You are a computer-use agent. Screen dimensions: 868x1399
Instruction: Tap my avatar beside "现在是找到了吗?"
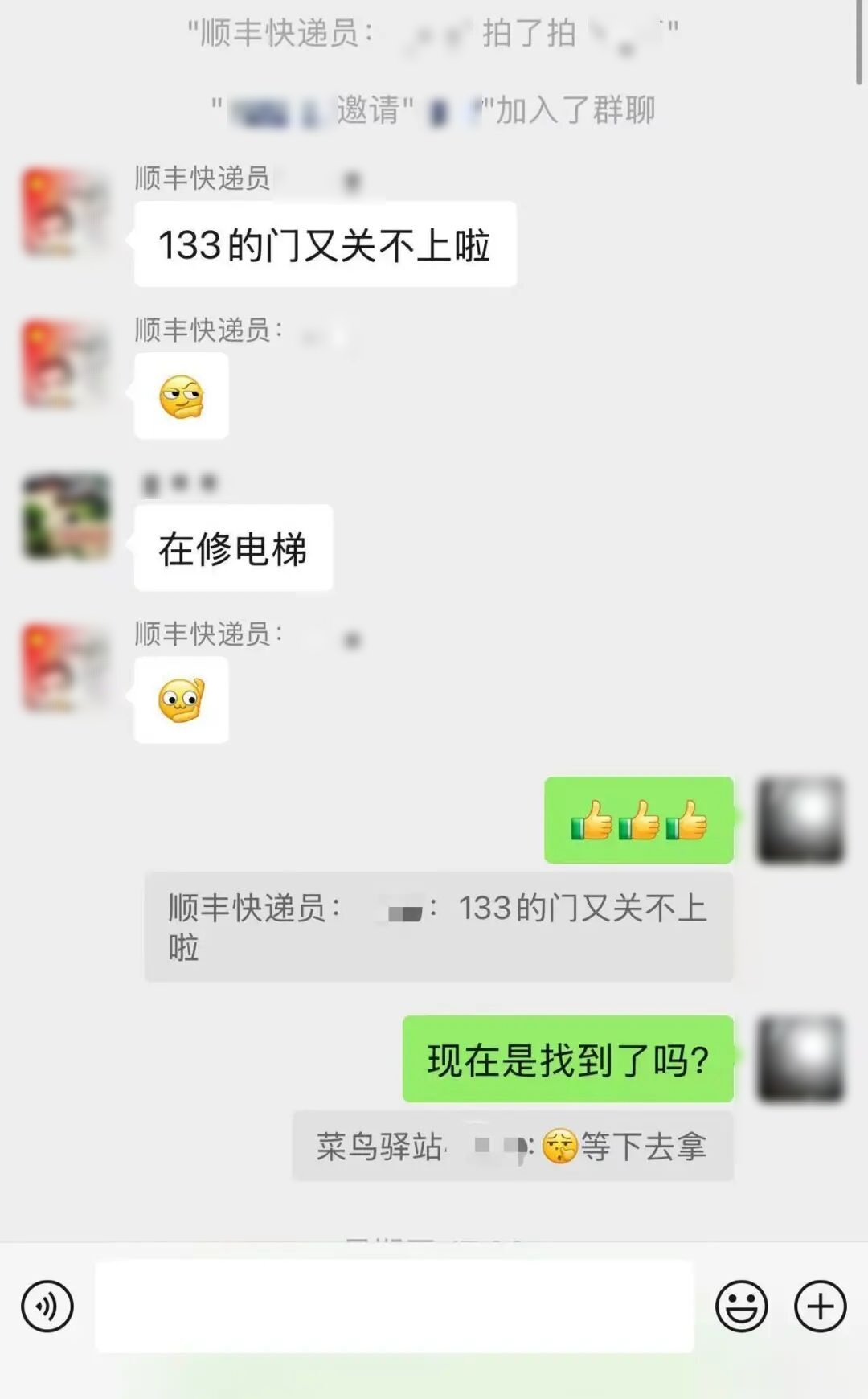800,1058
